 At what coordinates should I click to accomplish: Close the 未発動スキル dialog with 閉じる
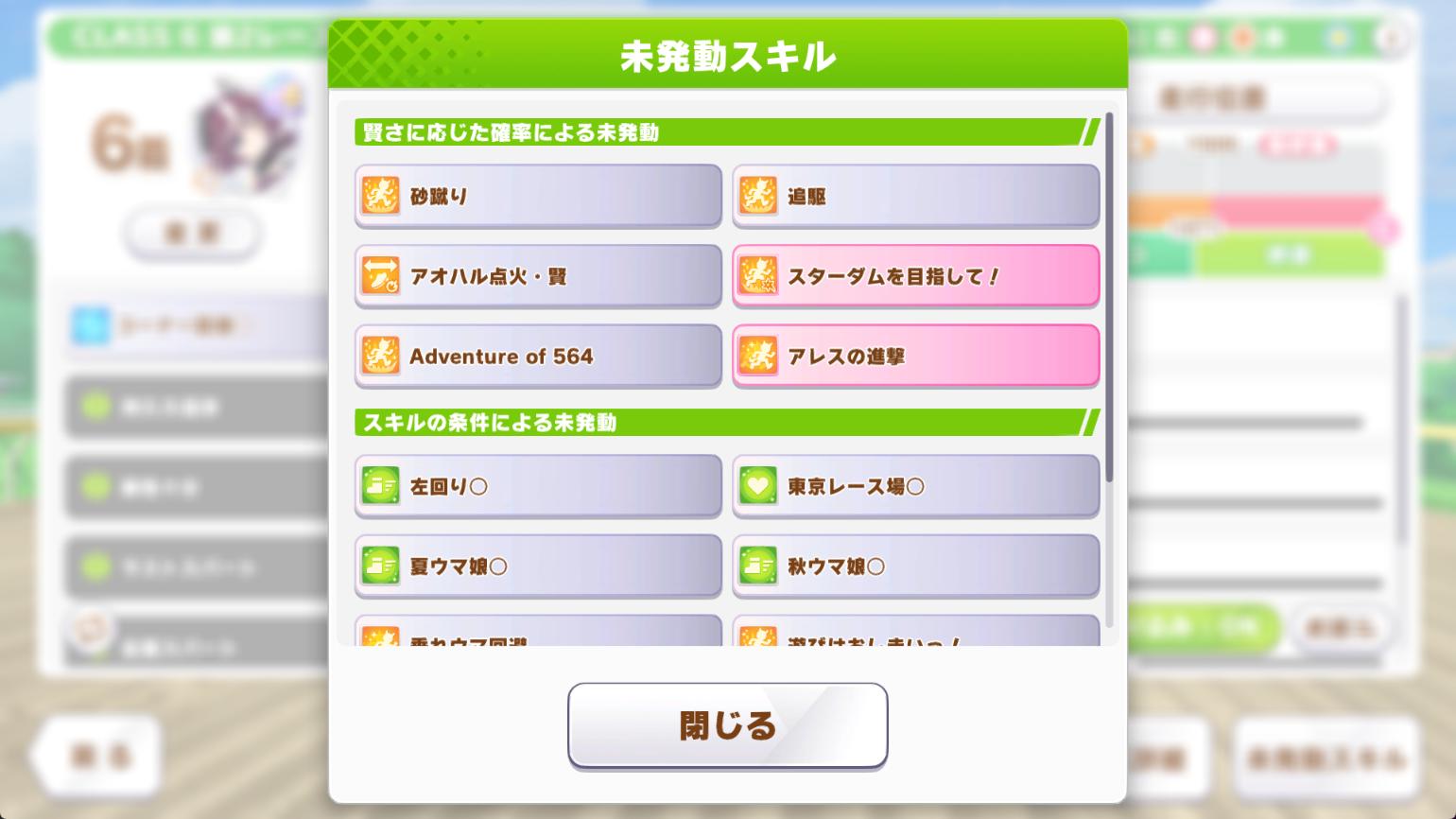(727, 725)
